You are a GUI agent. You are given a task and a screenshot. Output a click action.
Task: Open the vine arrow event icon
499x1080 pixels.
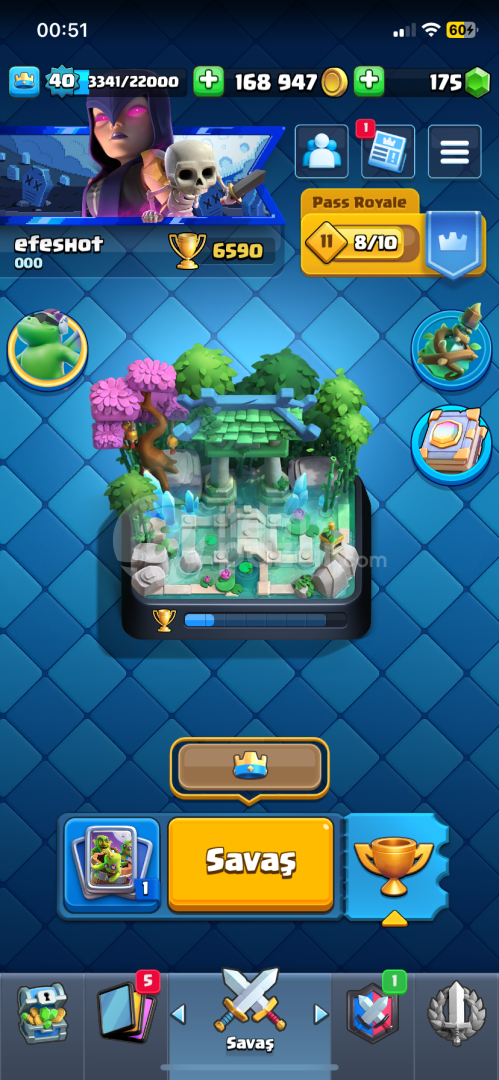pyautogui.click(x=451, y=350)
